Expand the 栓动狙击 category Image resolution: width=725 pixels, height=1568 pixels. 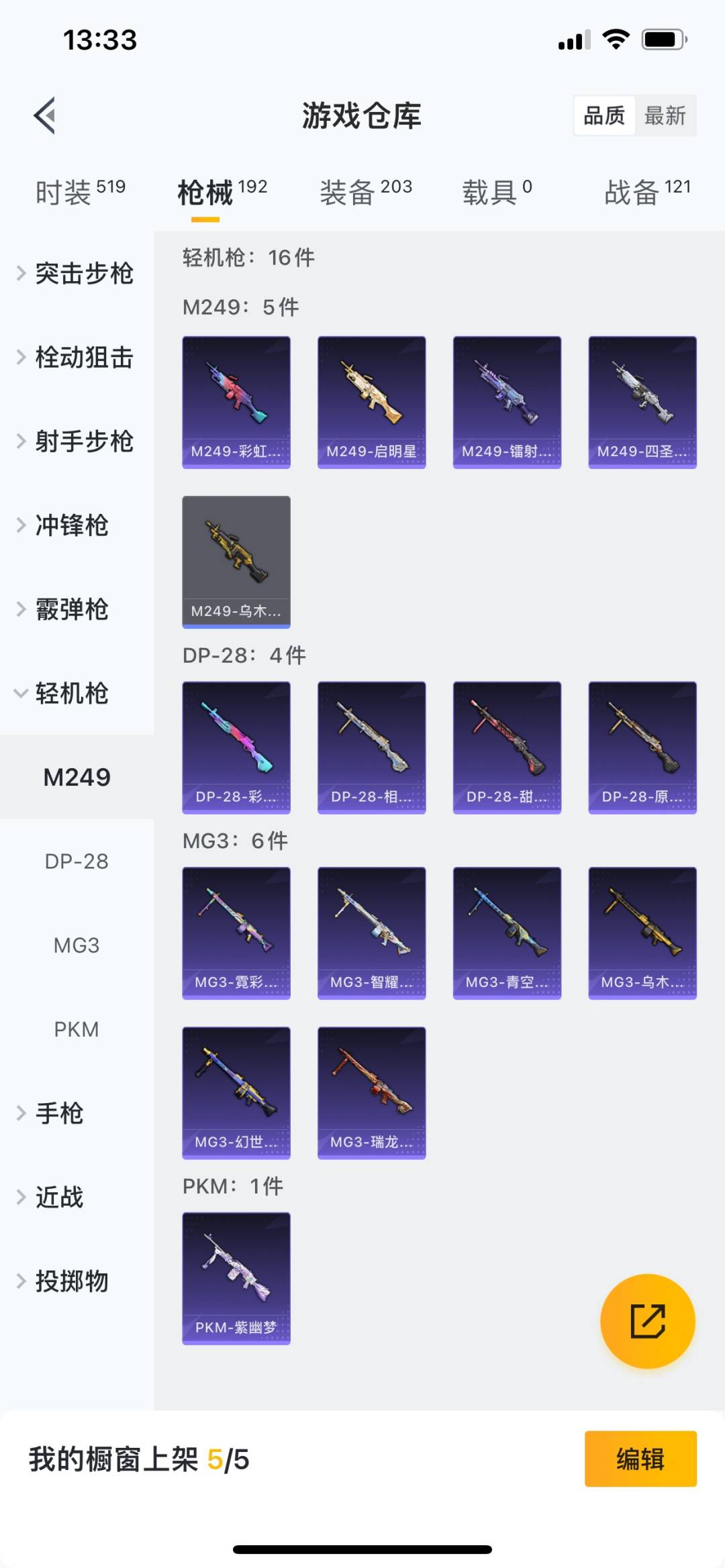click(x=75, y=357)
